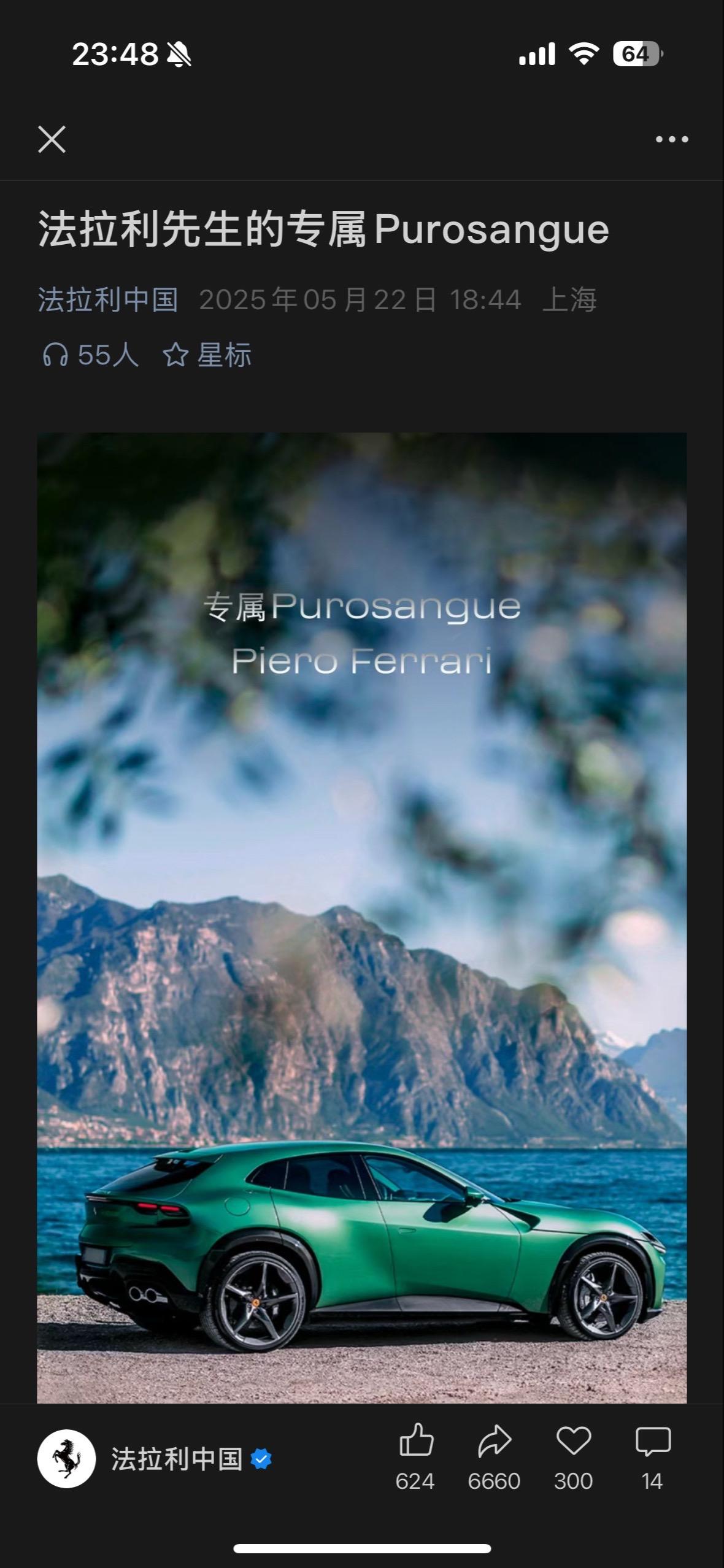
Task: Tap the headphone listen icon
Action: click(x=55, y=355)
